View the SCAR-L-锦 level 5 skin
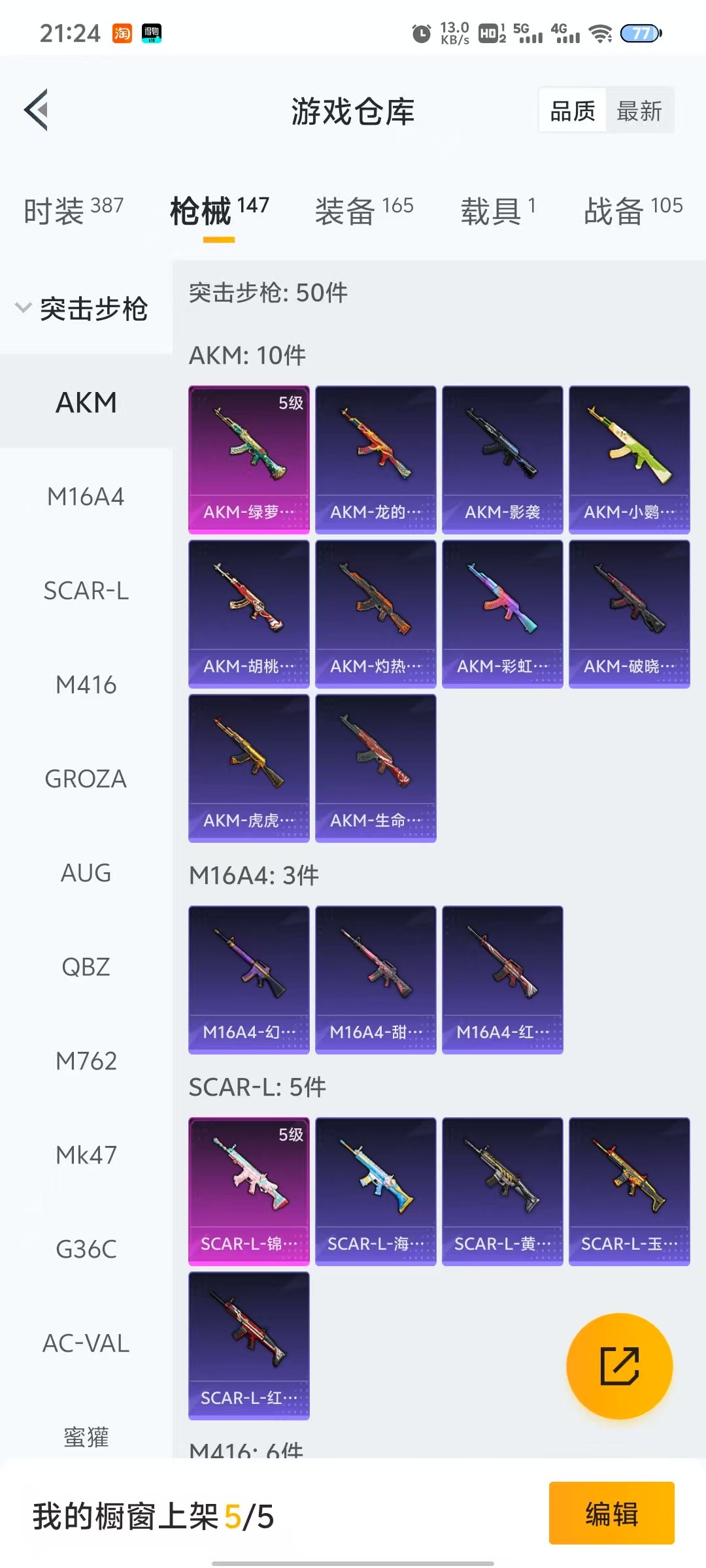The height and width of the screenshot is (1568, 706). [x=249, y=1191]
